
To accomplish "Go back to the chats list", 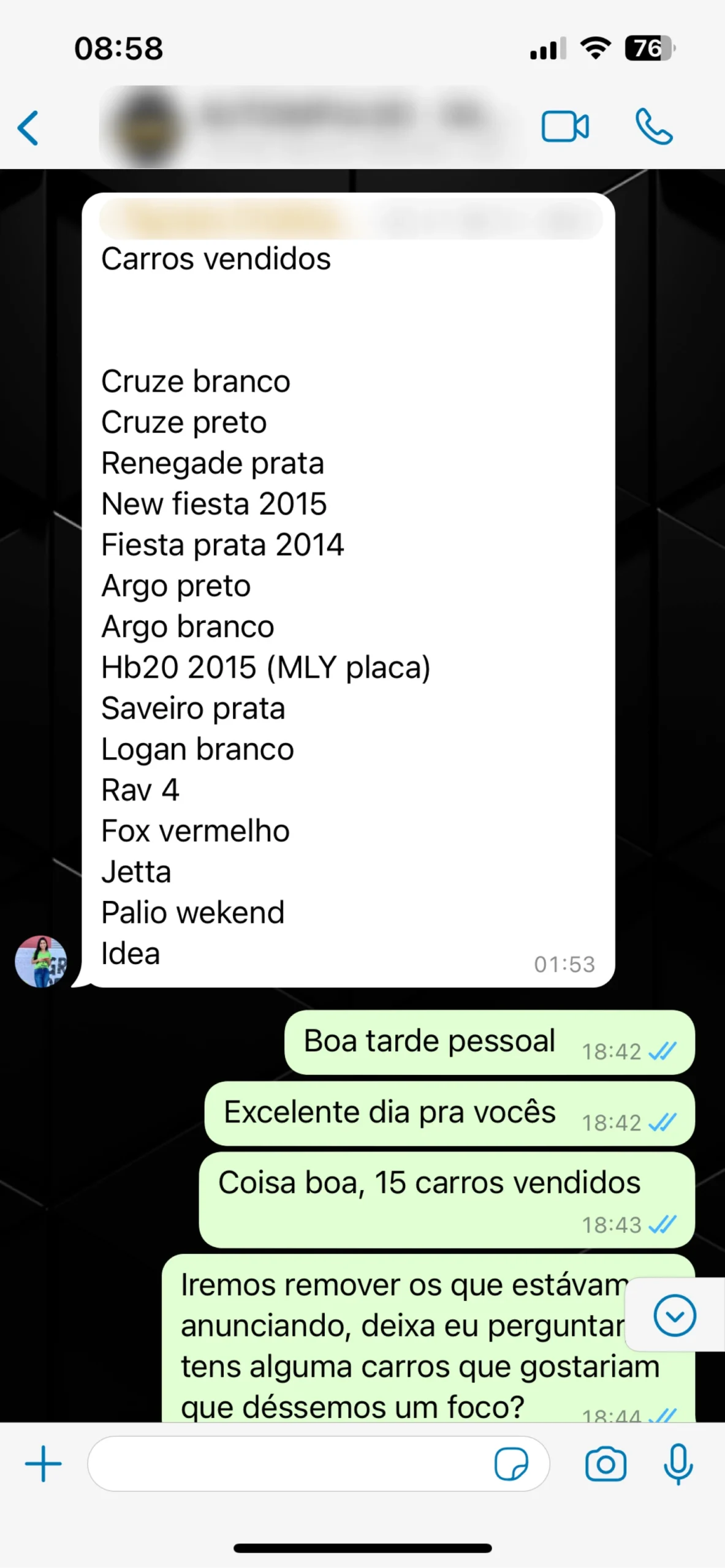I will coord(29,128).
